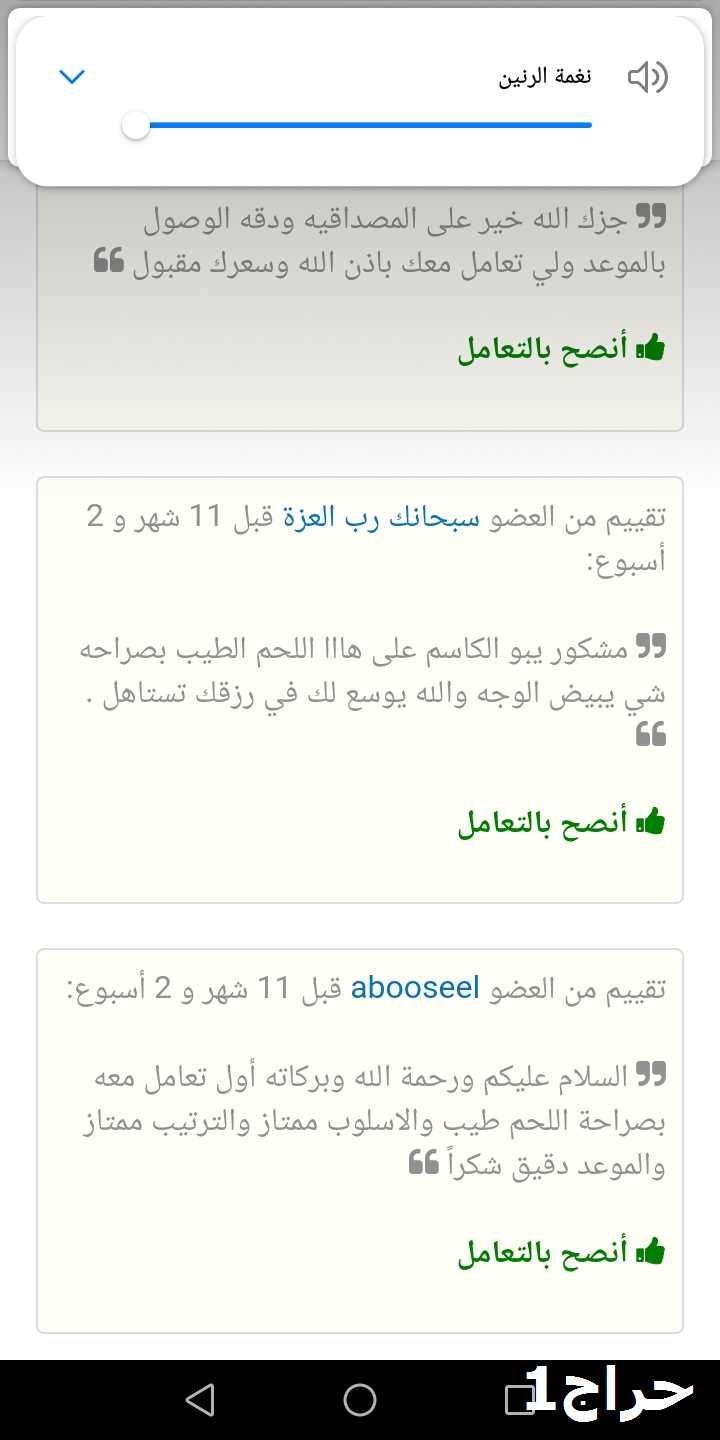Mute the ringtone via speaker icon
Screen dimensions: 720x1440
click(x=647, y=77)
